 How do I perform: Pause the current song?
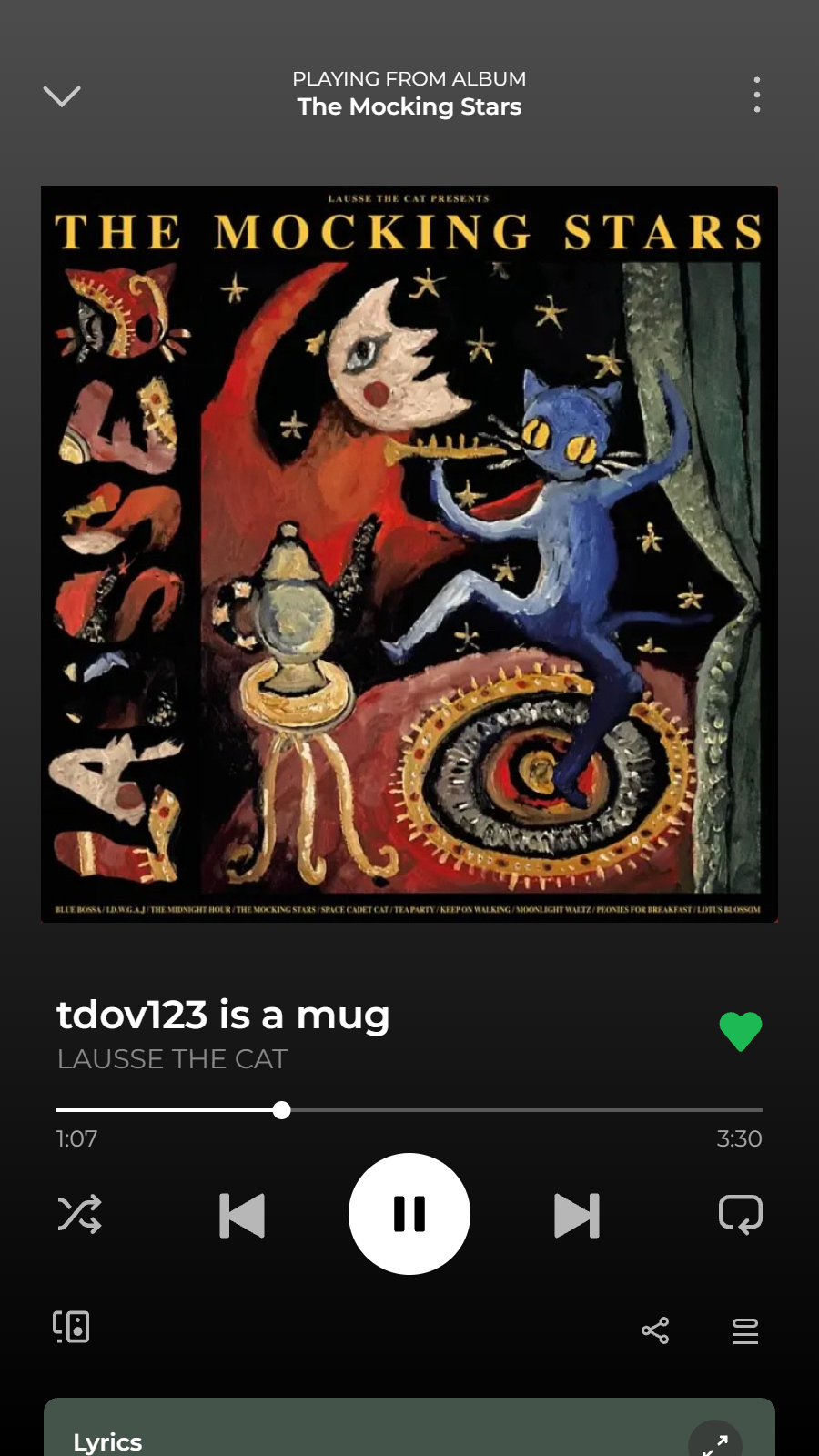(x=409, y=1214)
